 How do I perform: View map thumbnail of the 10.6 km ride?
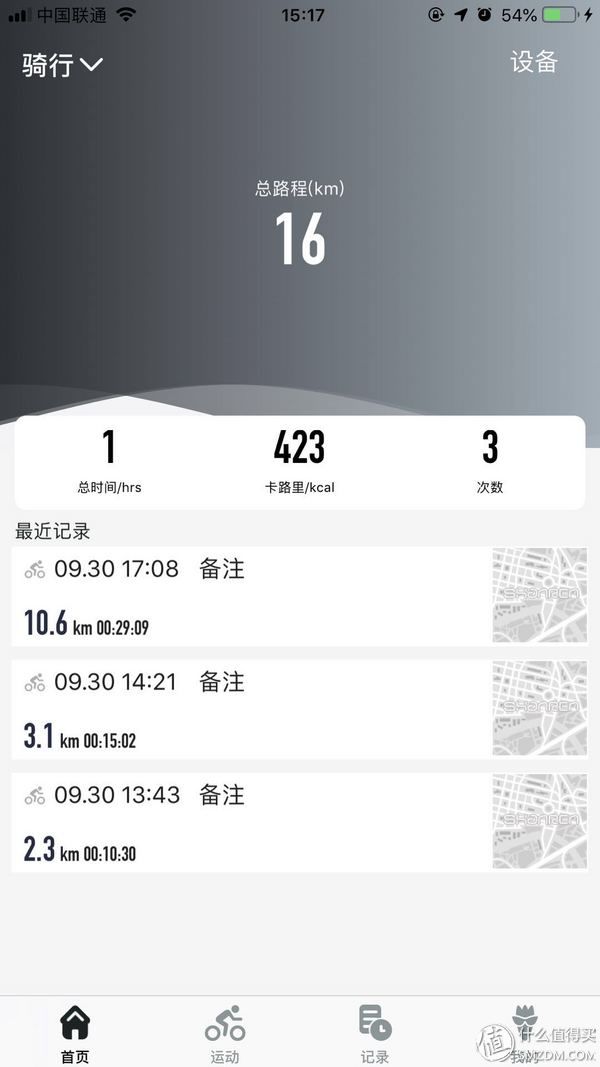539,595
